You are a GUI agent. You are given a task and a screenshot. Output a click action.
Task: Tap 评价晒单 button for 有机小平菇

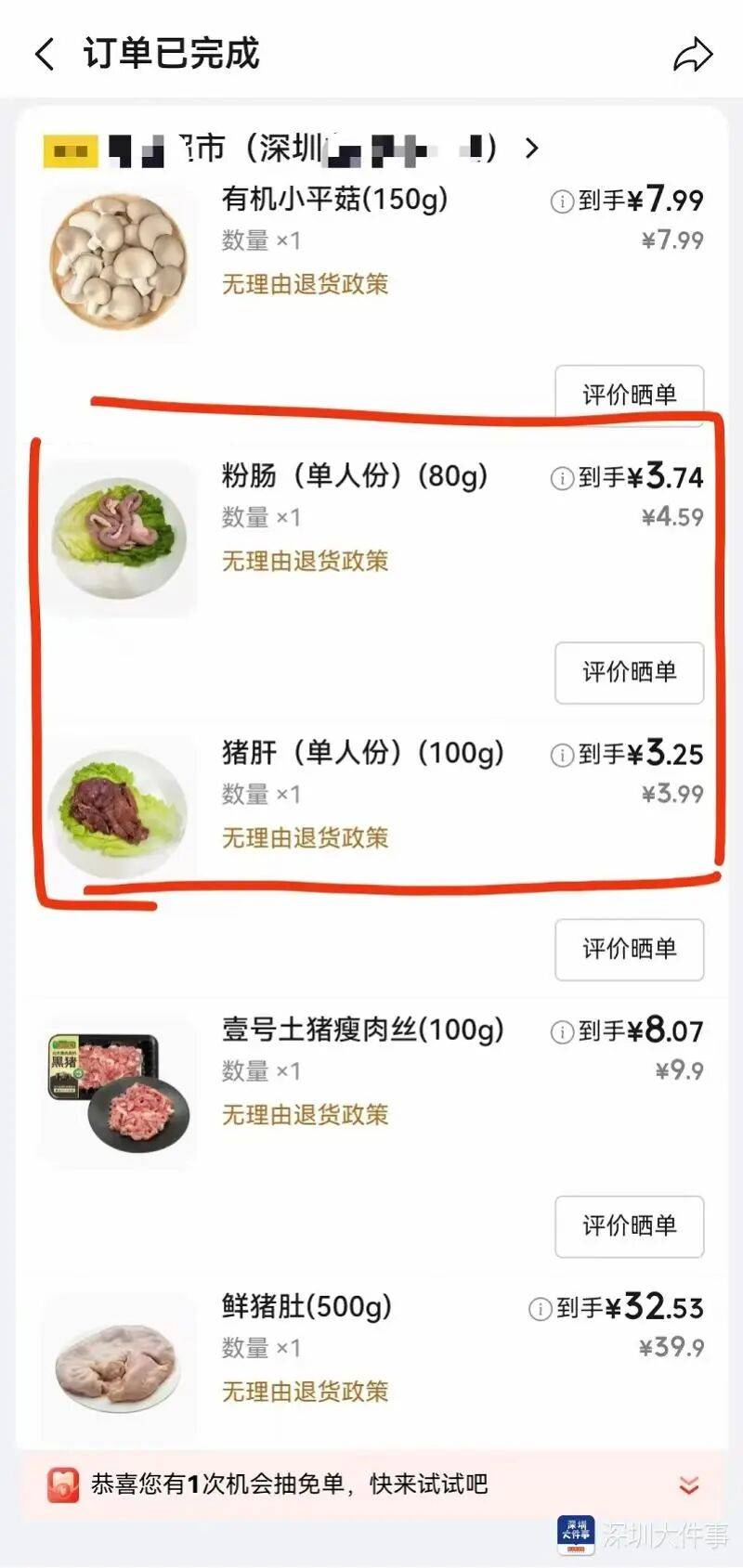(x=629, y=394)
